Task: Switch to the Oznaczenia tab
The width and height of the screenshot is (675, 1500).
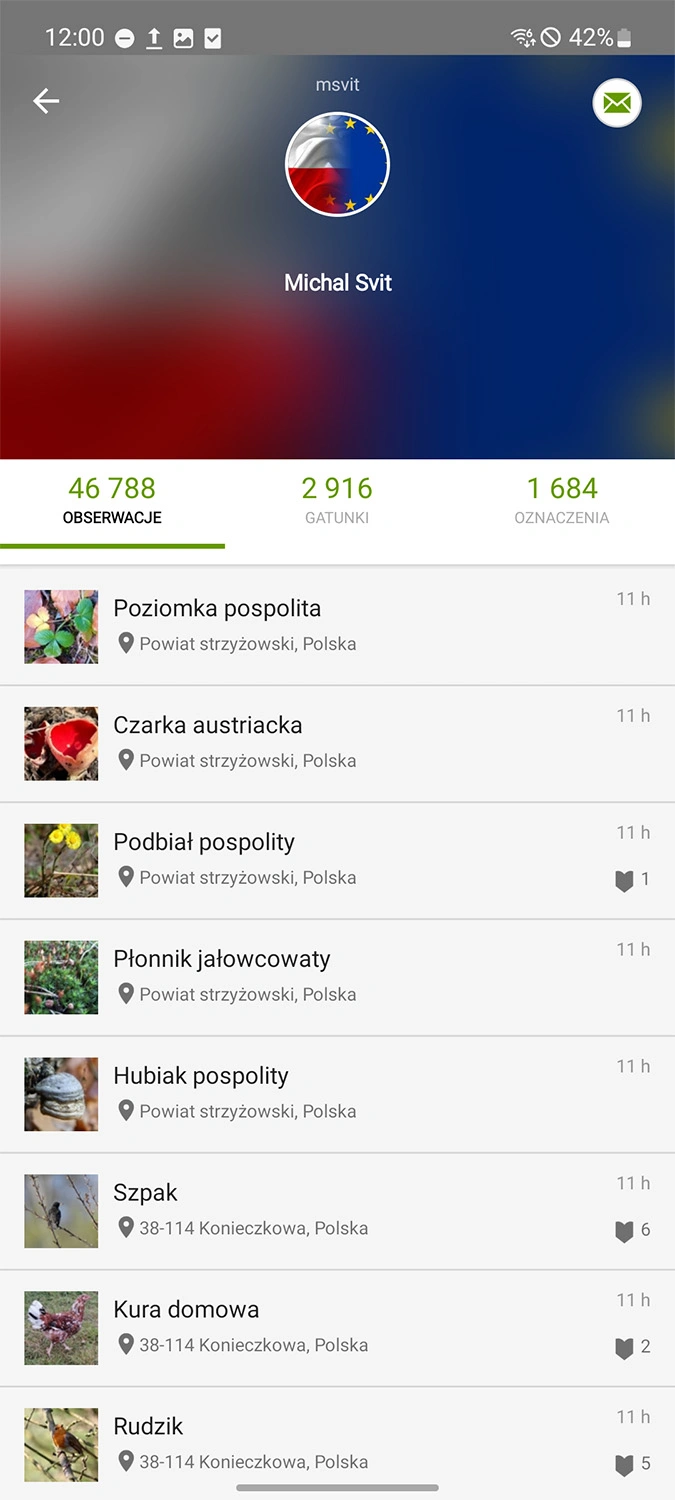Action: point(562,500)
